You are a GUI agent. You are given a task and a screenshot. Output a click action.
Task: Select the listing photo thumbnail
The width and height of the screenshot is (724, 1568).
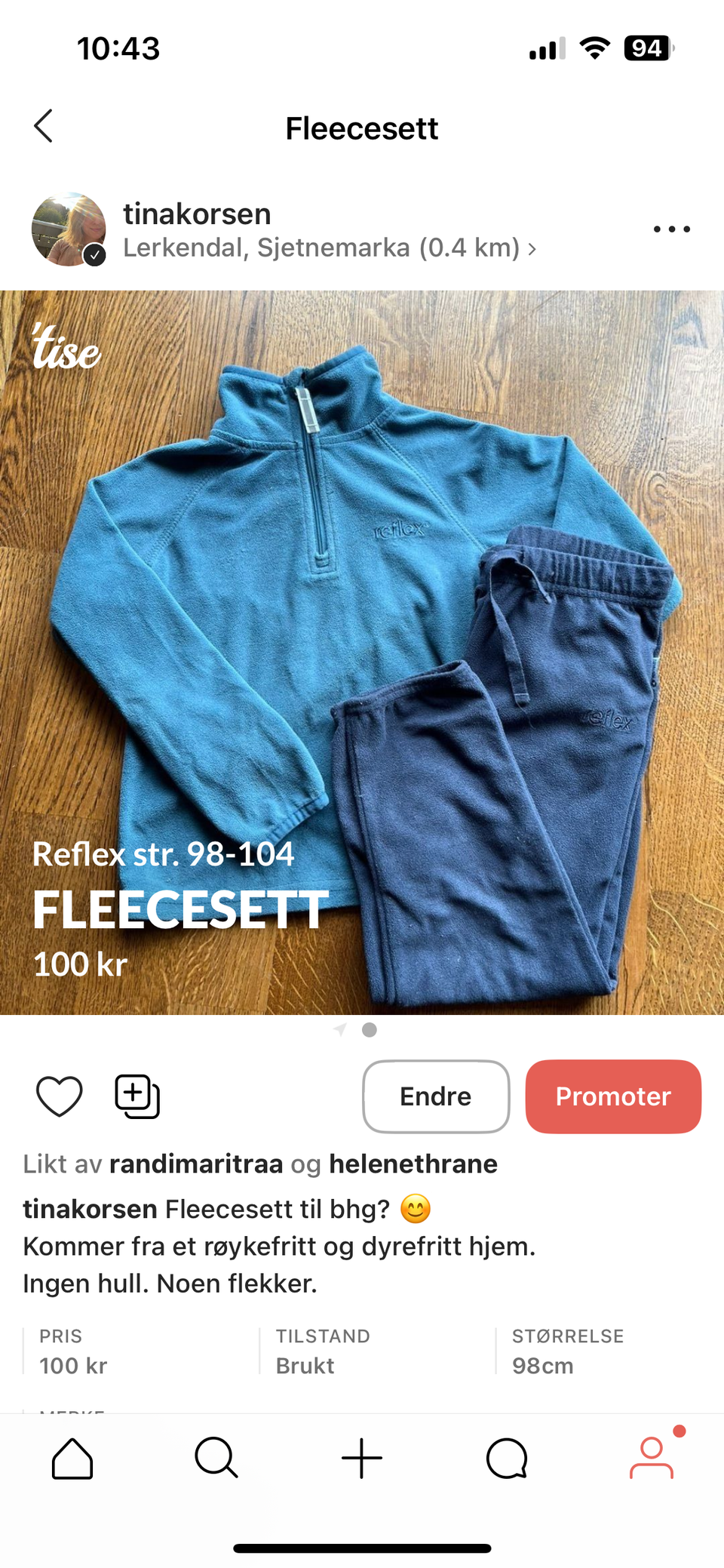pyautogui.click(x=362, y=649)
